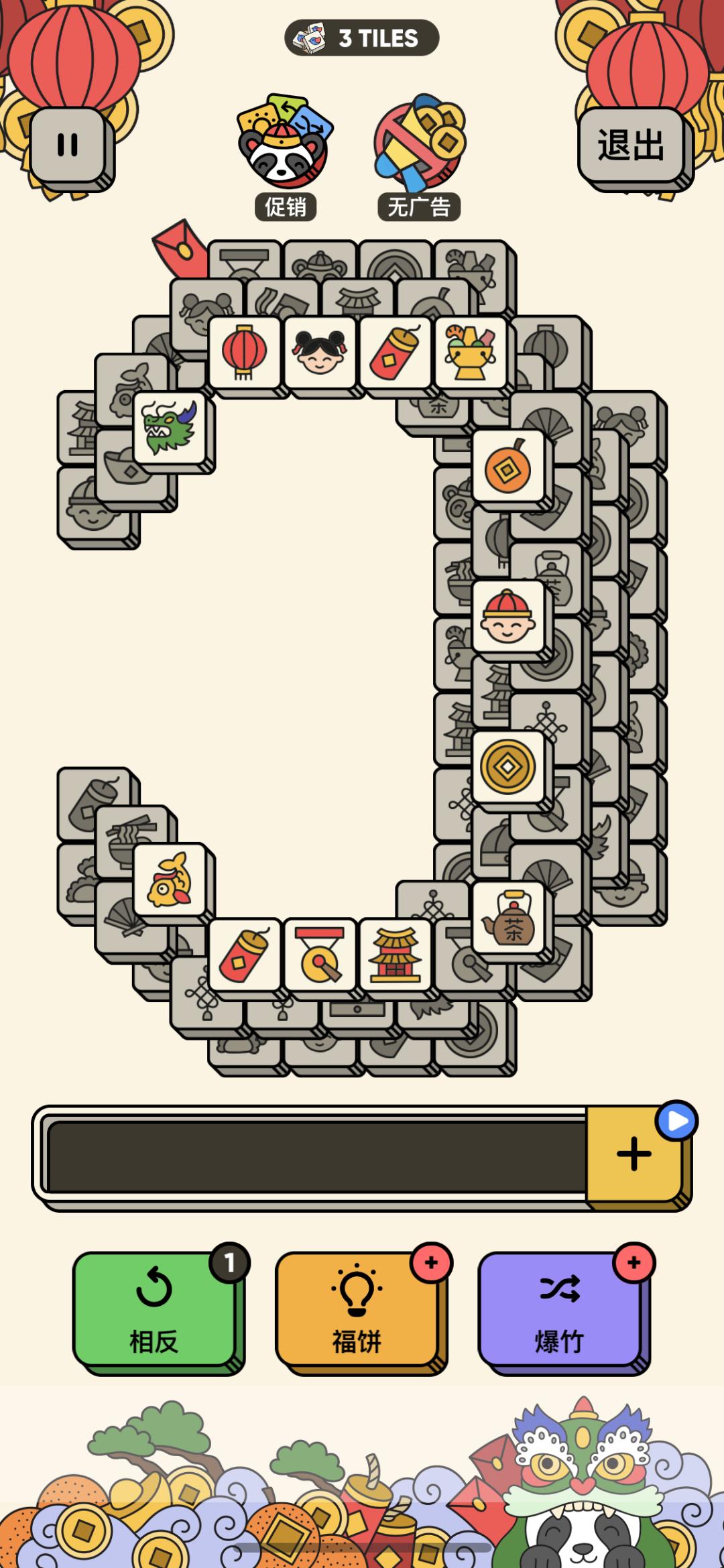This screenshot has height=1568, width=724.
Task: Use the 爆竹 shuffle booster
Action: [559, 1309]
